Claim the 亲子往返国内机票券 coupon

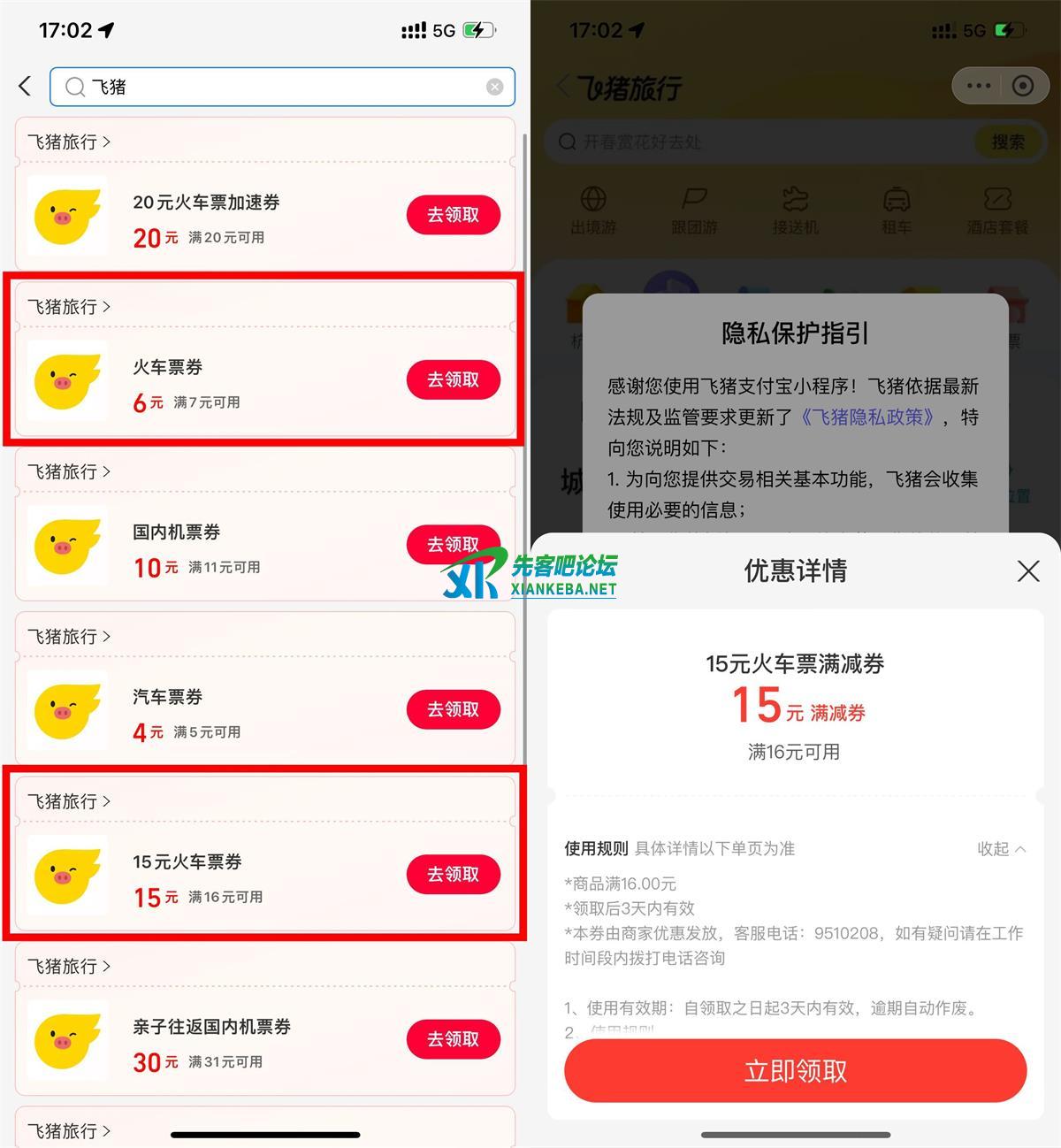point(453,1039)
